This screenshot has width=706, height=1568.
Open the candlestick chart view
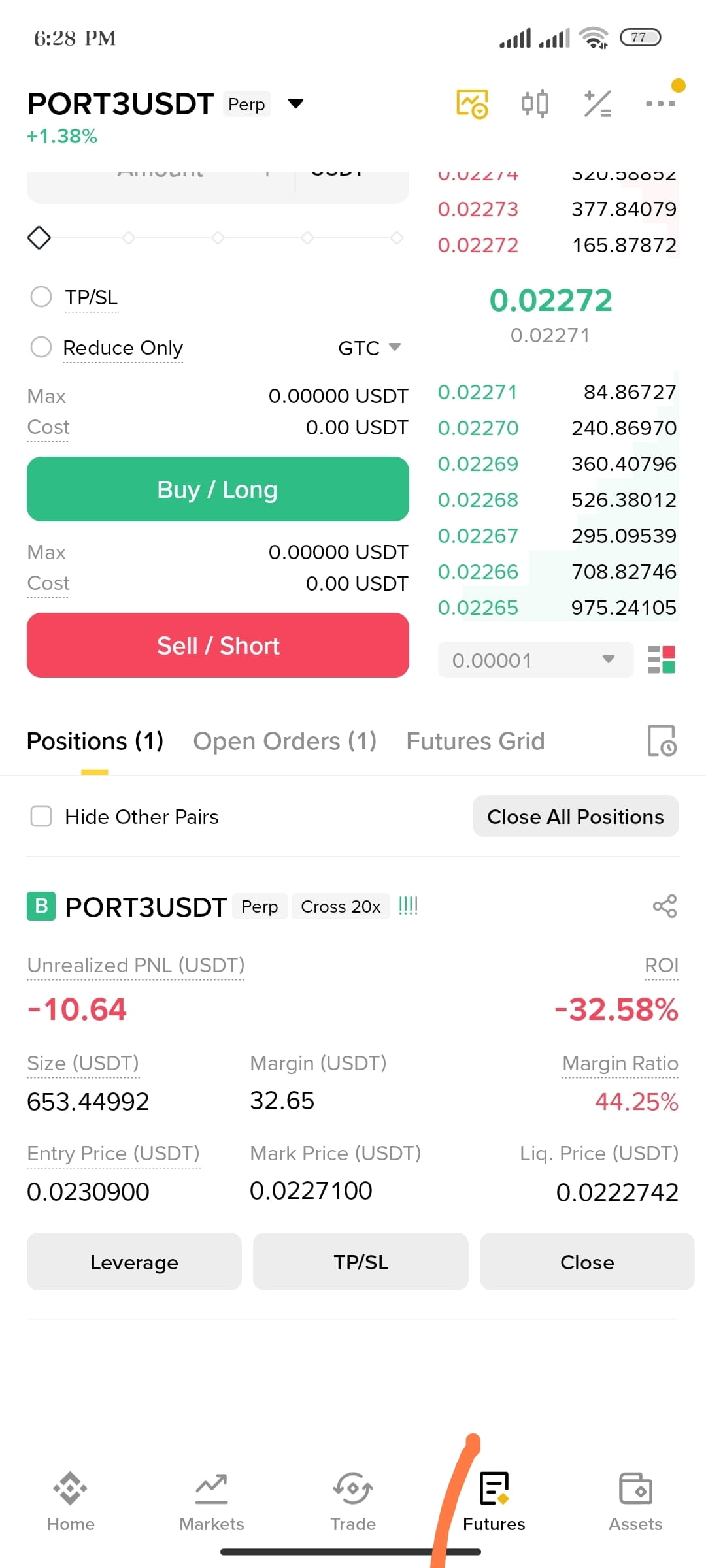click(x=535, y=103)
